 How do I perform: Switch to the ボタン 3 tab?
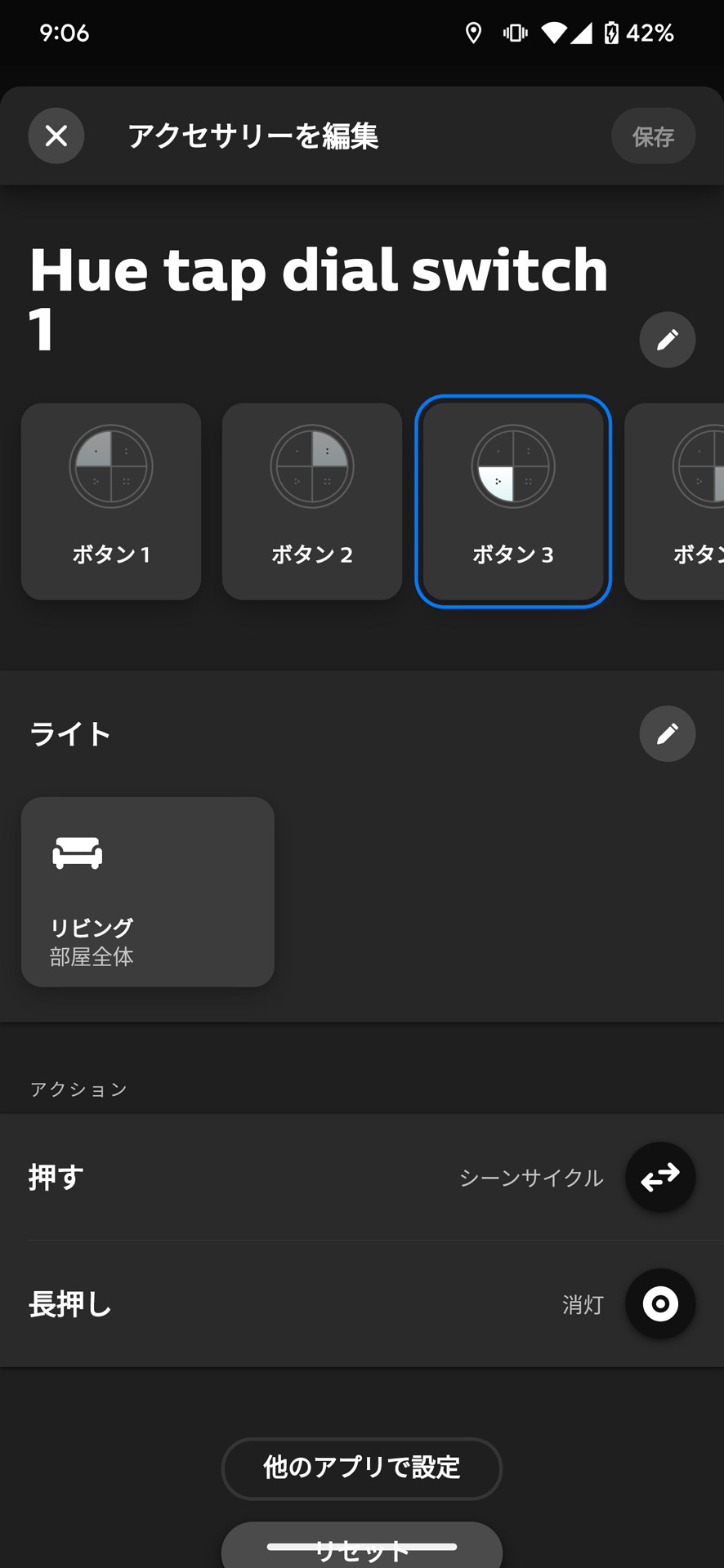point(512,501)
